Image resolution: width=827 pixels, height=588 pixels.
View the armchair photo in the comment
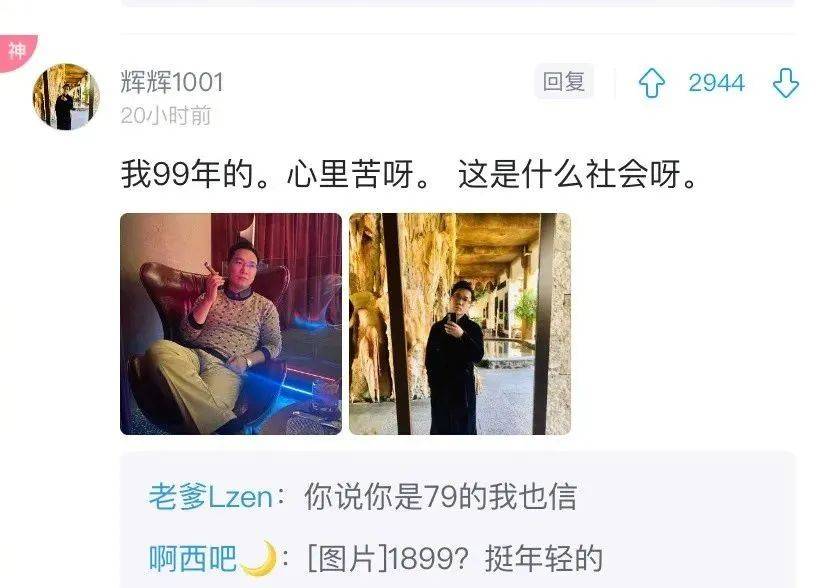[231, 323]
